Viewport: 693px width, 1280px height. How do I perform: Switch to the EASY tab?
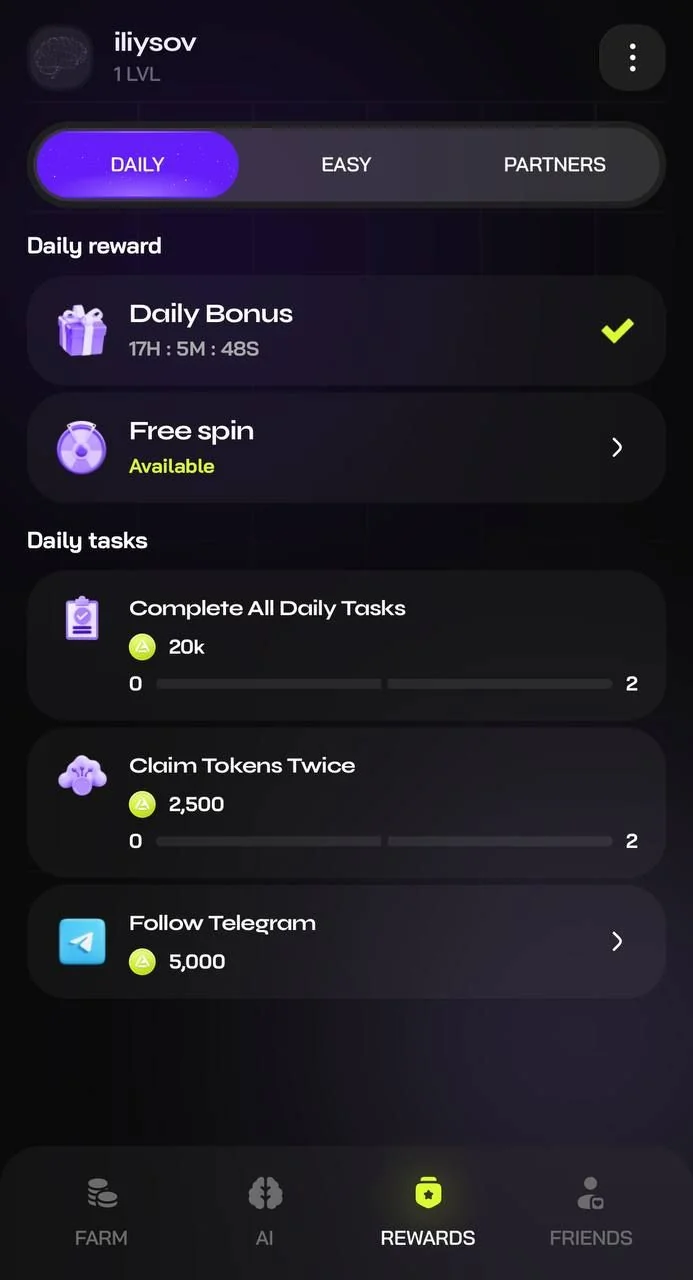(x=346, y=165)
